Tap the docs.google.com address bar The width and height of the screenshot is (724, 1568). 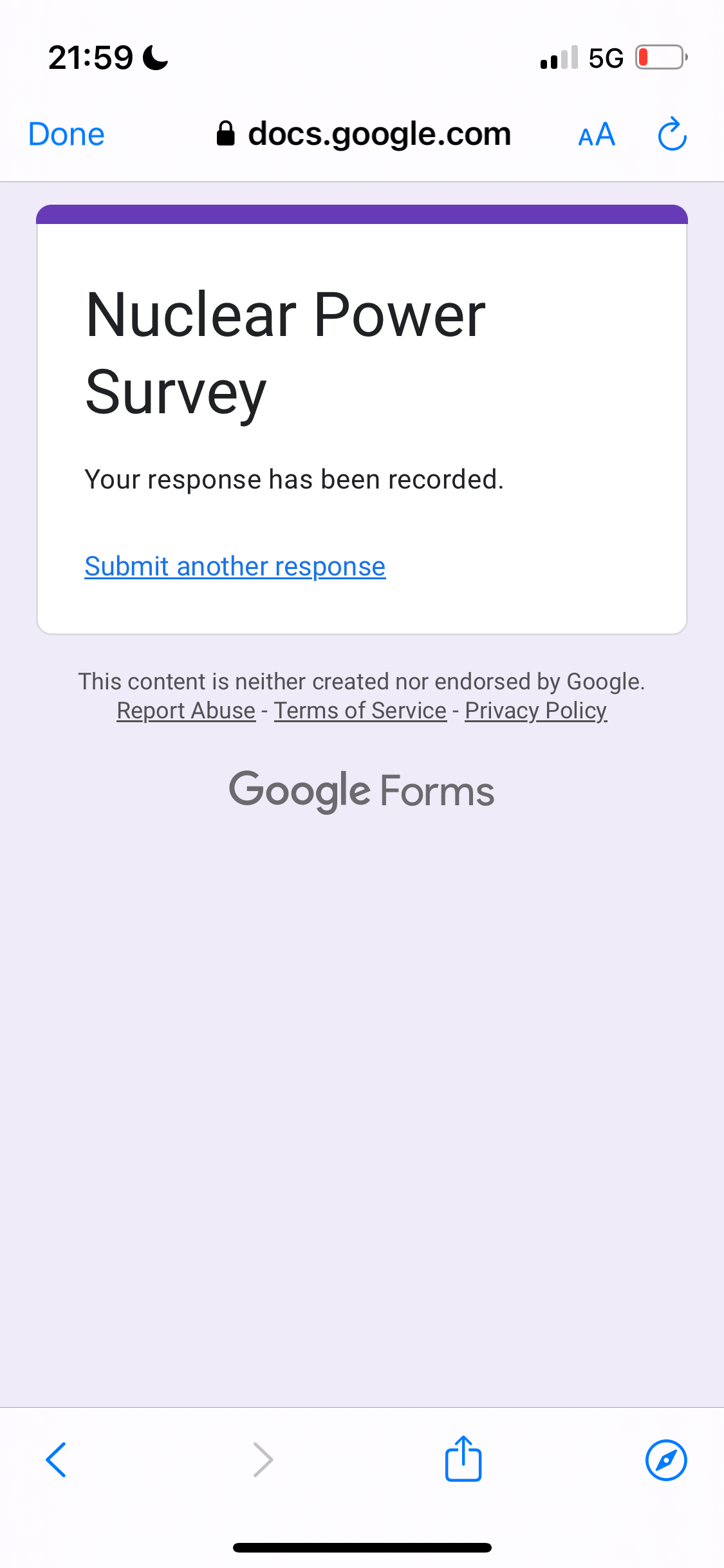[x=364, y=134]
